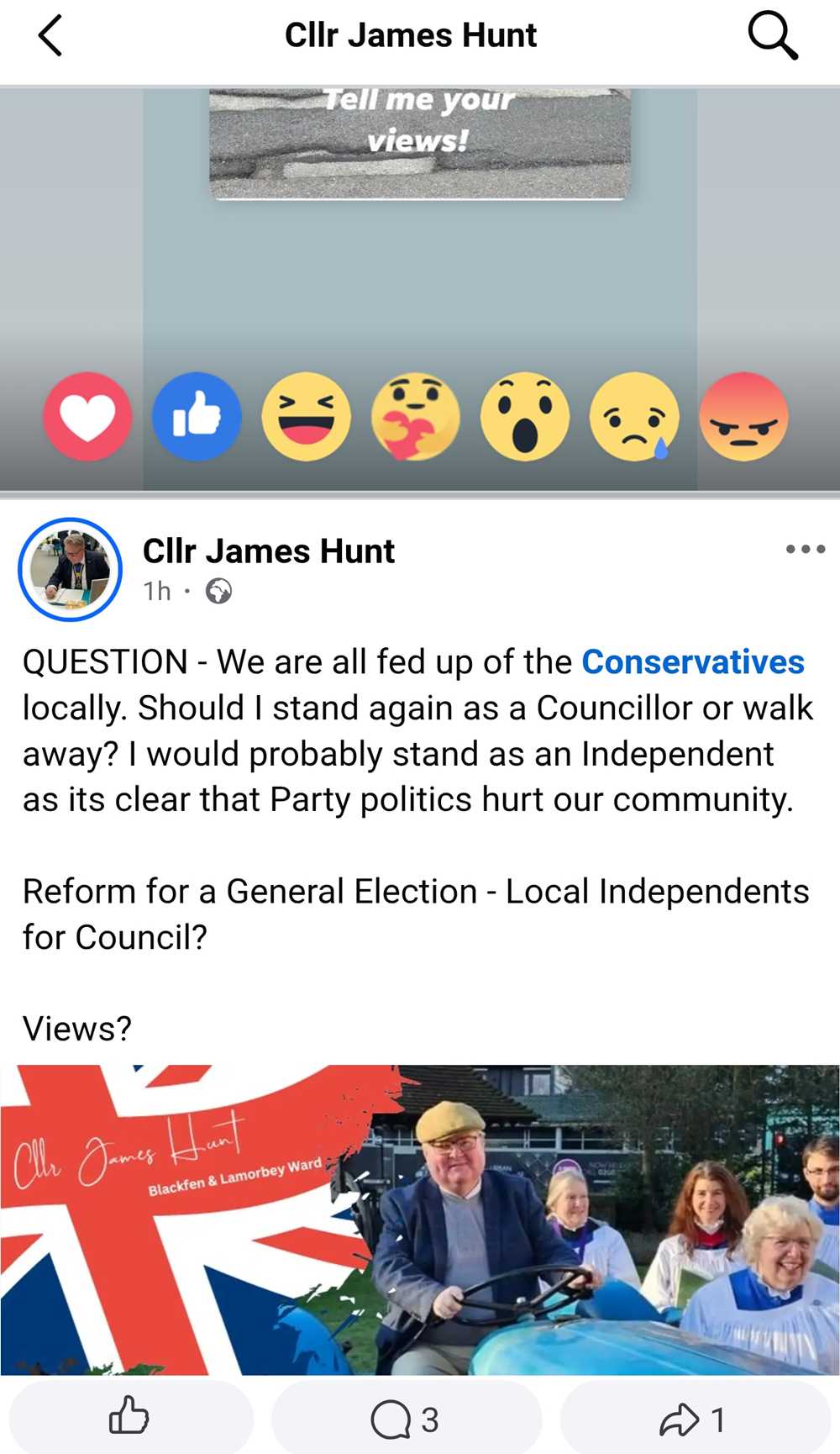Image resolution: width=840 pixels, height=1454 pixels.
Task: Select the laughing Haha reaction
Action: point(306,417)
